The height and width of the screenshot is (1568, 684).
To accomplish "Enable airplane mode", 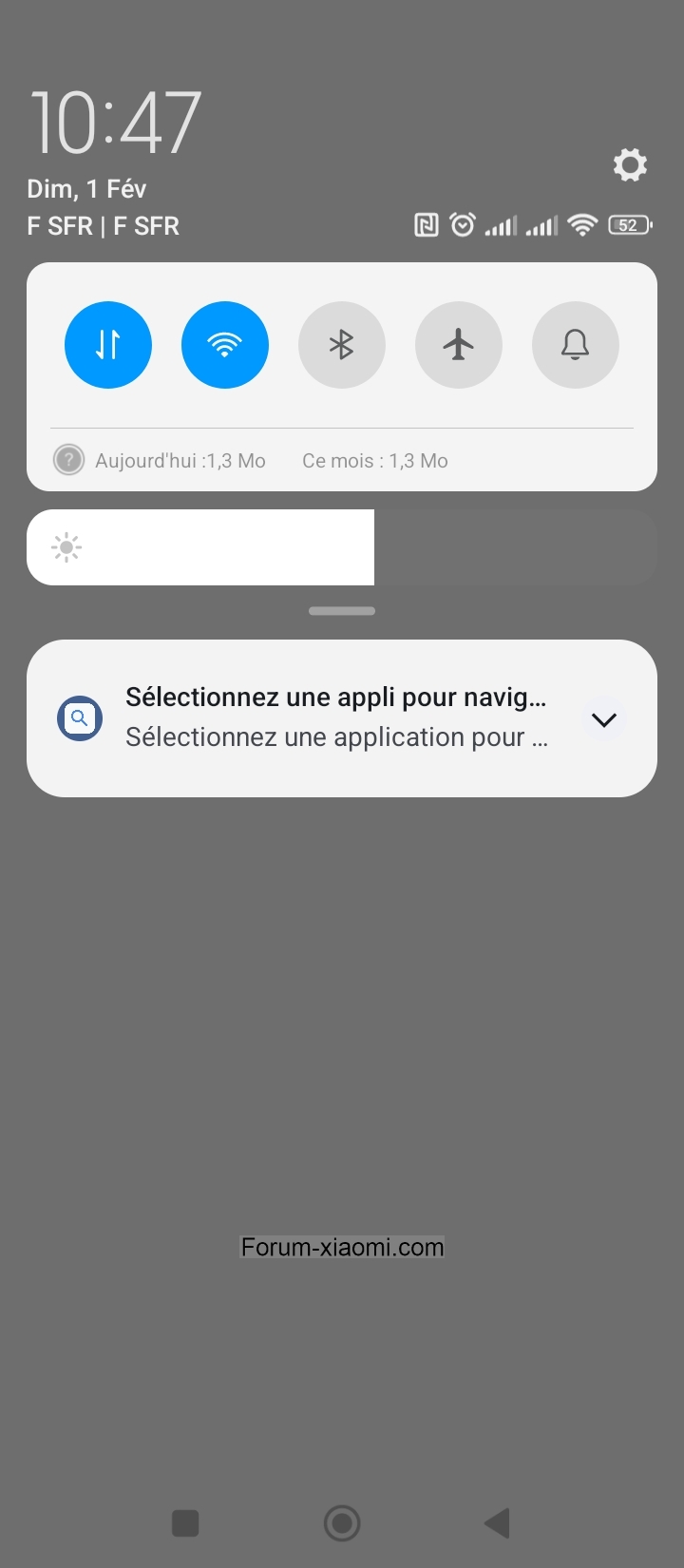I will coord(459,345).
